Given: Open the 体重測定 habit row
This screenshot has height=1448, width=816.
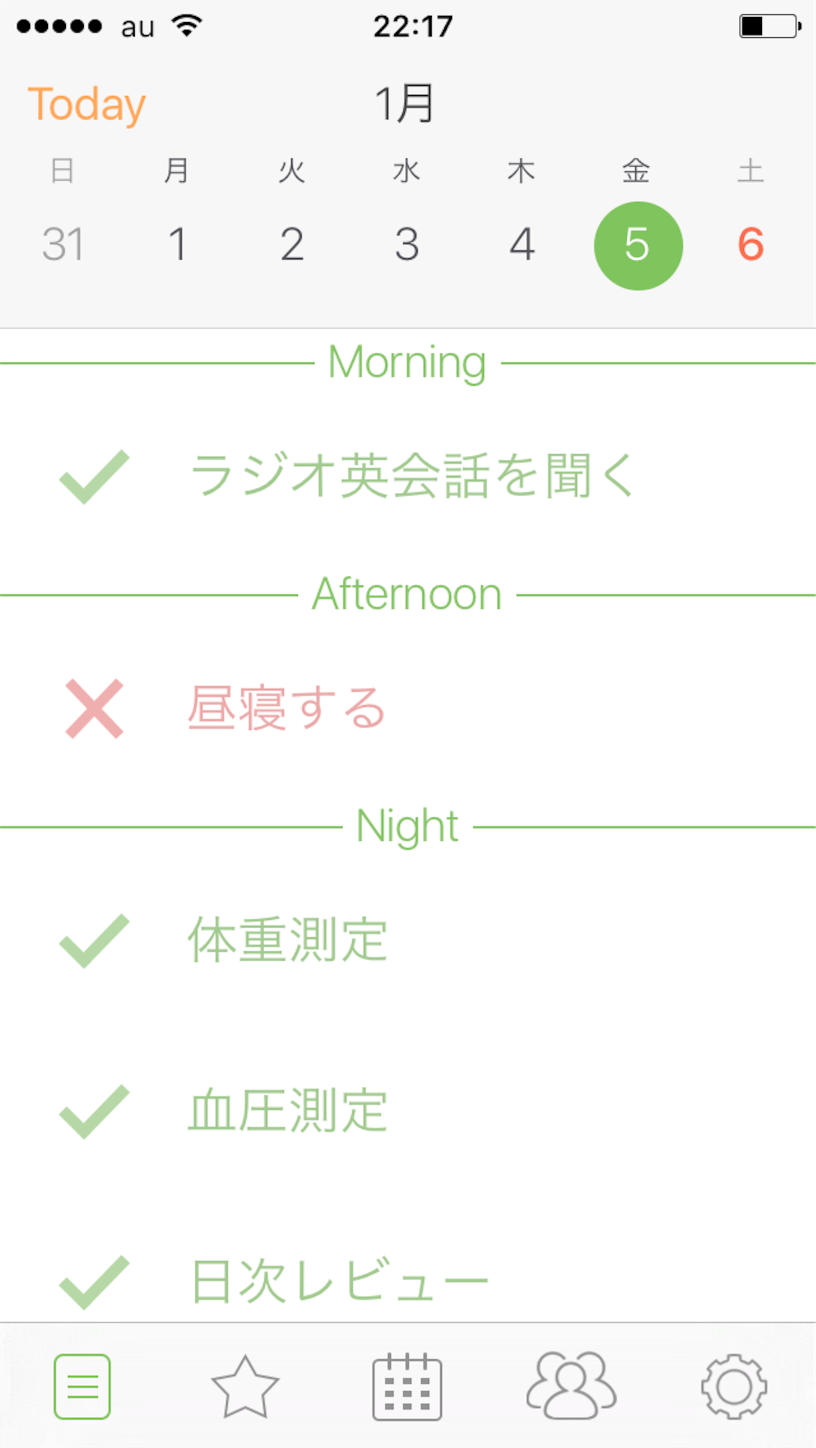Looking at the screenshot, I should 408,940.
